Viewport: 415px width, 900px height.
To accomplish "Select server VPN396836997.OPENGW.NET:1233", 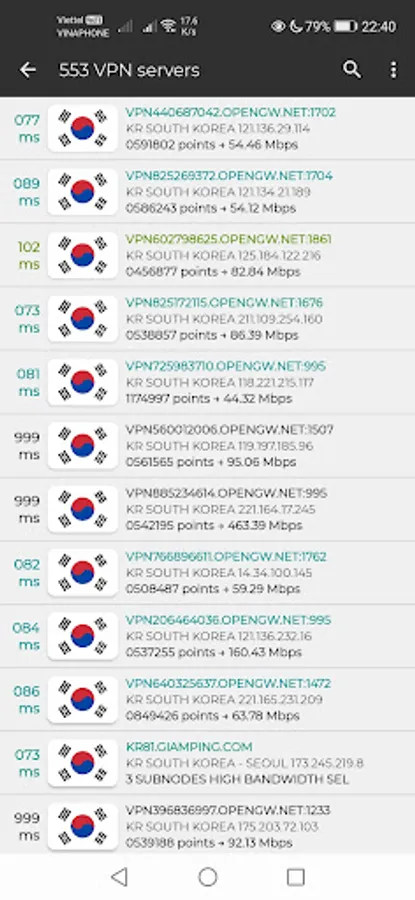I will pos(207,825).
